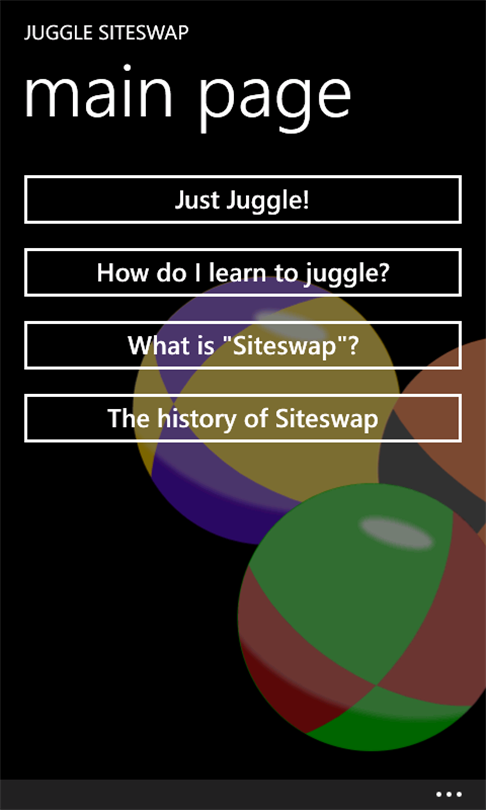Tap the Just Juggle! button
The width and height of the screenshot is (486, 810).
point(243,199)
